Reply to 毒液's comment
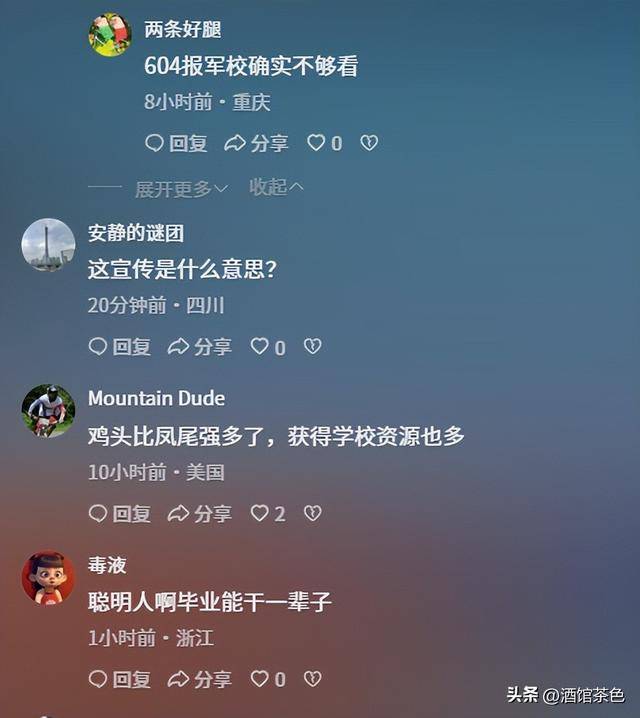This screenshot has width=640, height=718. (119, 679)
